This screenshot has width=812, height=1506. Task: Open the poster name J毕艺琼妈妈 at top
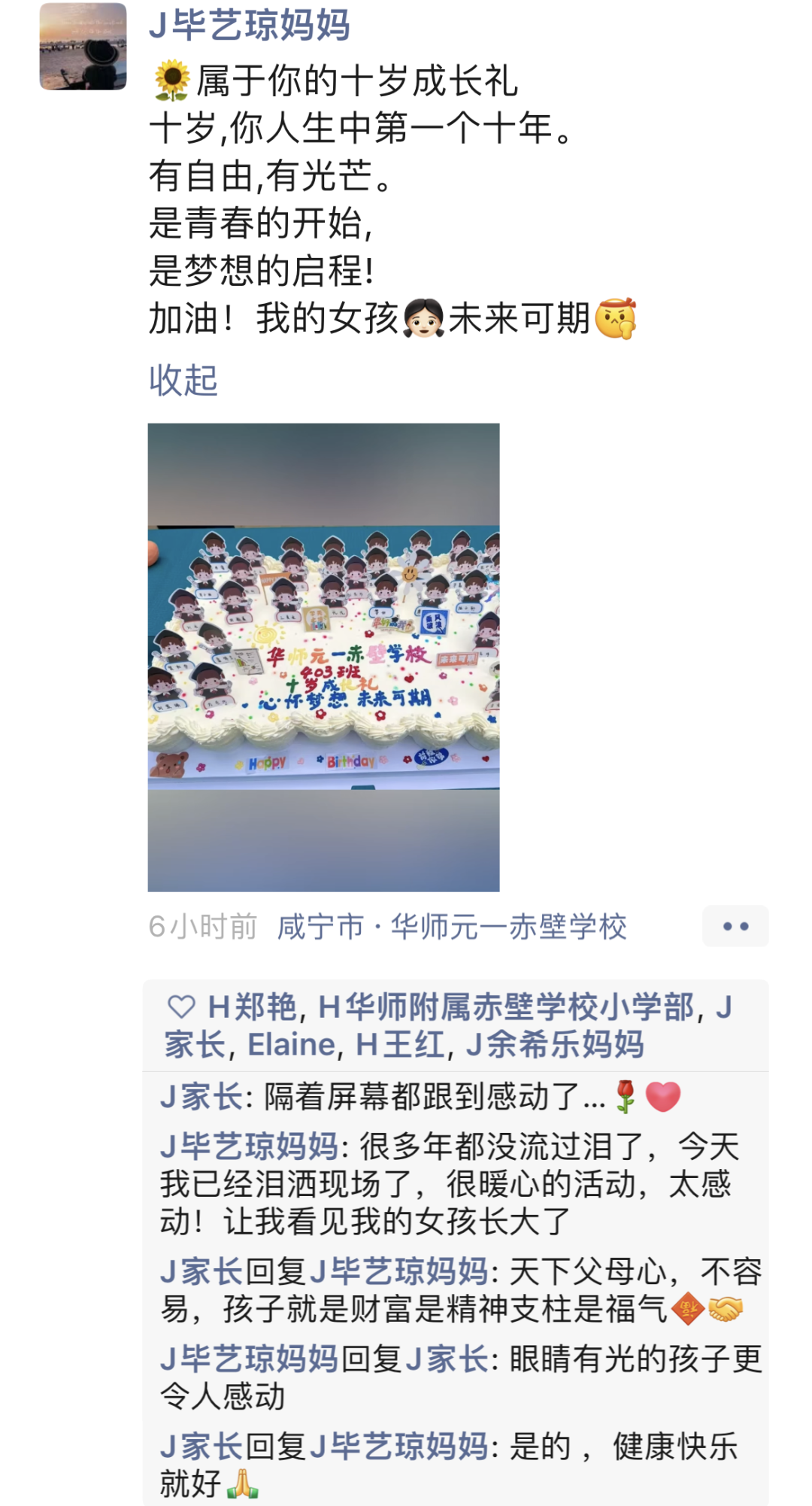249,25
